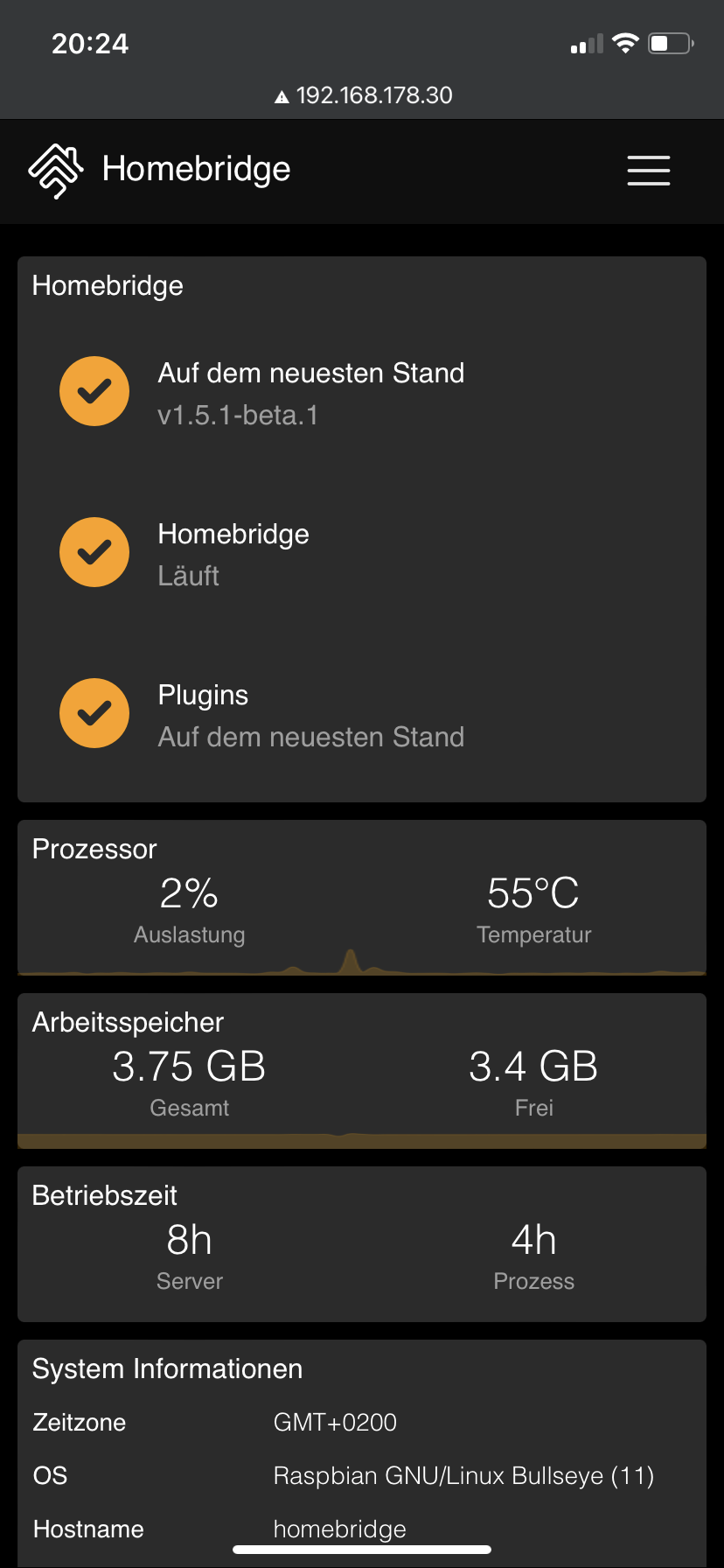Click the hostname value homebridge
The height and width of the screenshot is (1568, 724).
[340, 1529]
